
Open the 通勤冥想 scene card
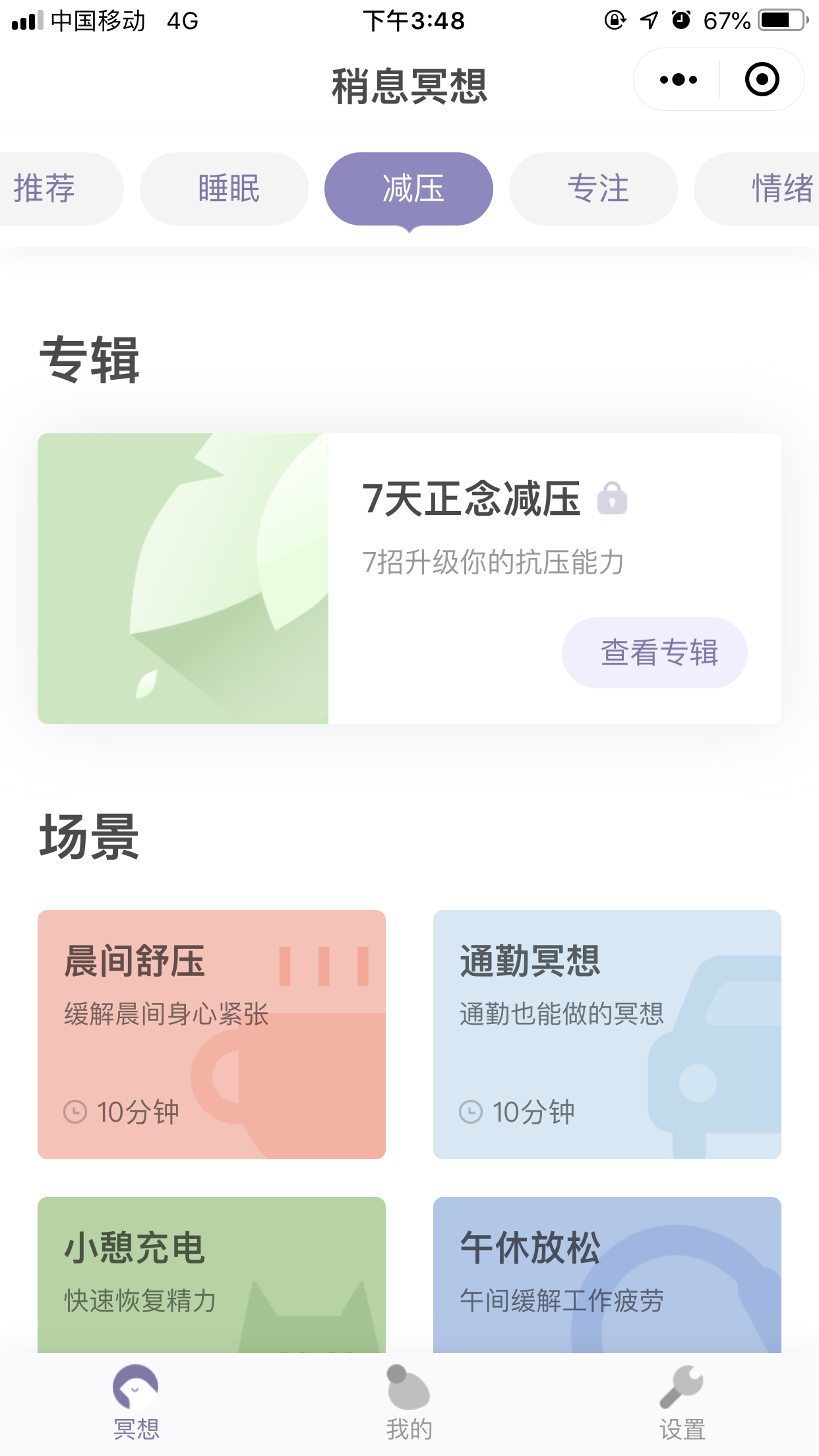pos(607,1035)
